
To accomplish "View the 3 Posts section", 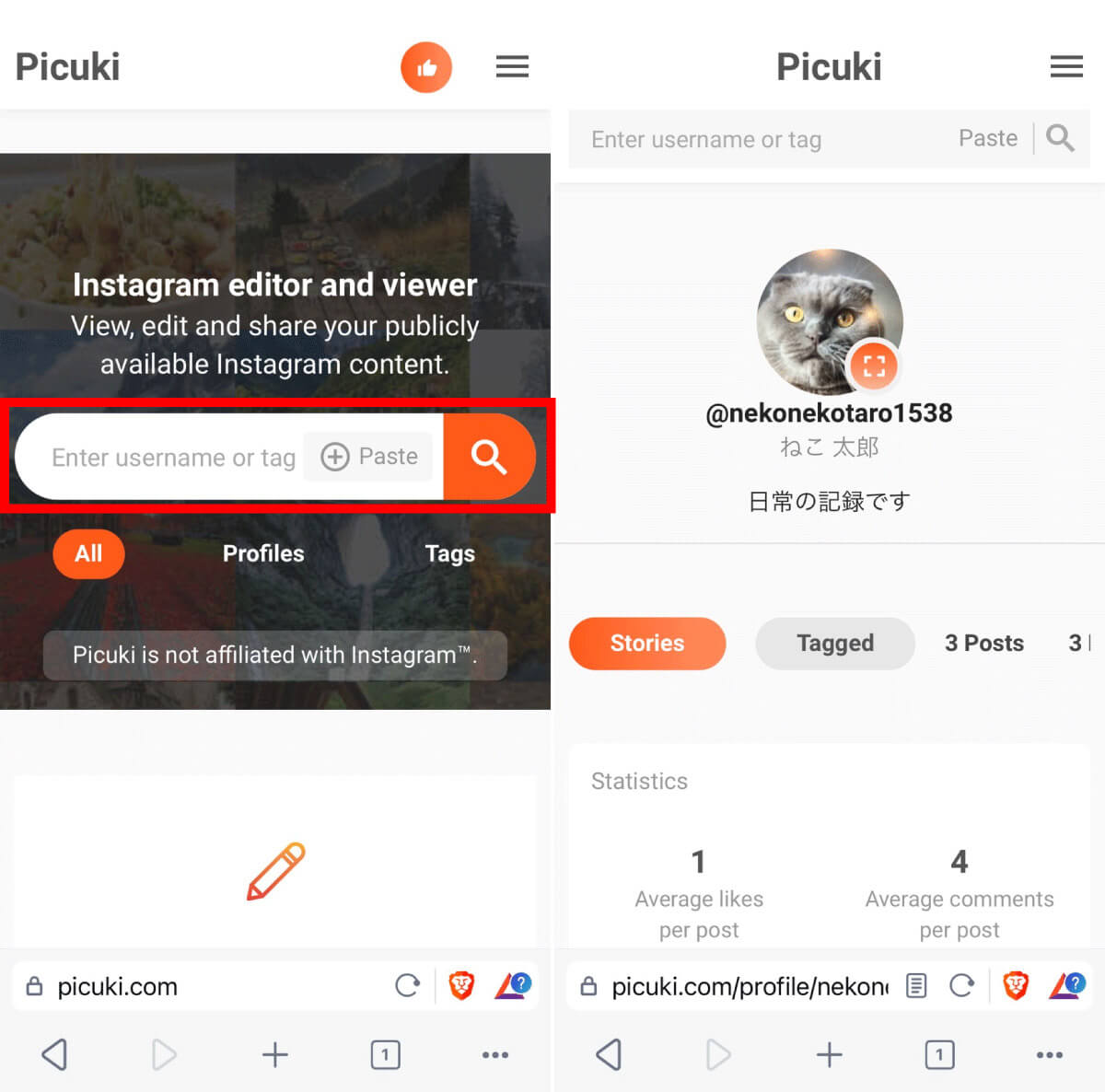I will point(983,643).
